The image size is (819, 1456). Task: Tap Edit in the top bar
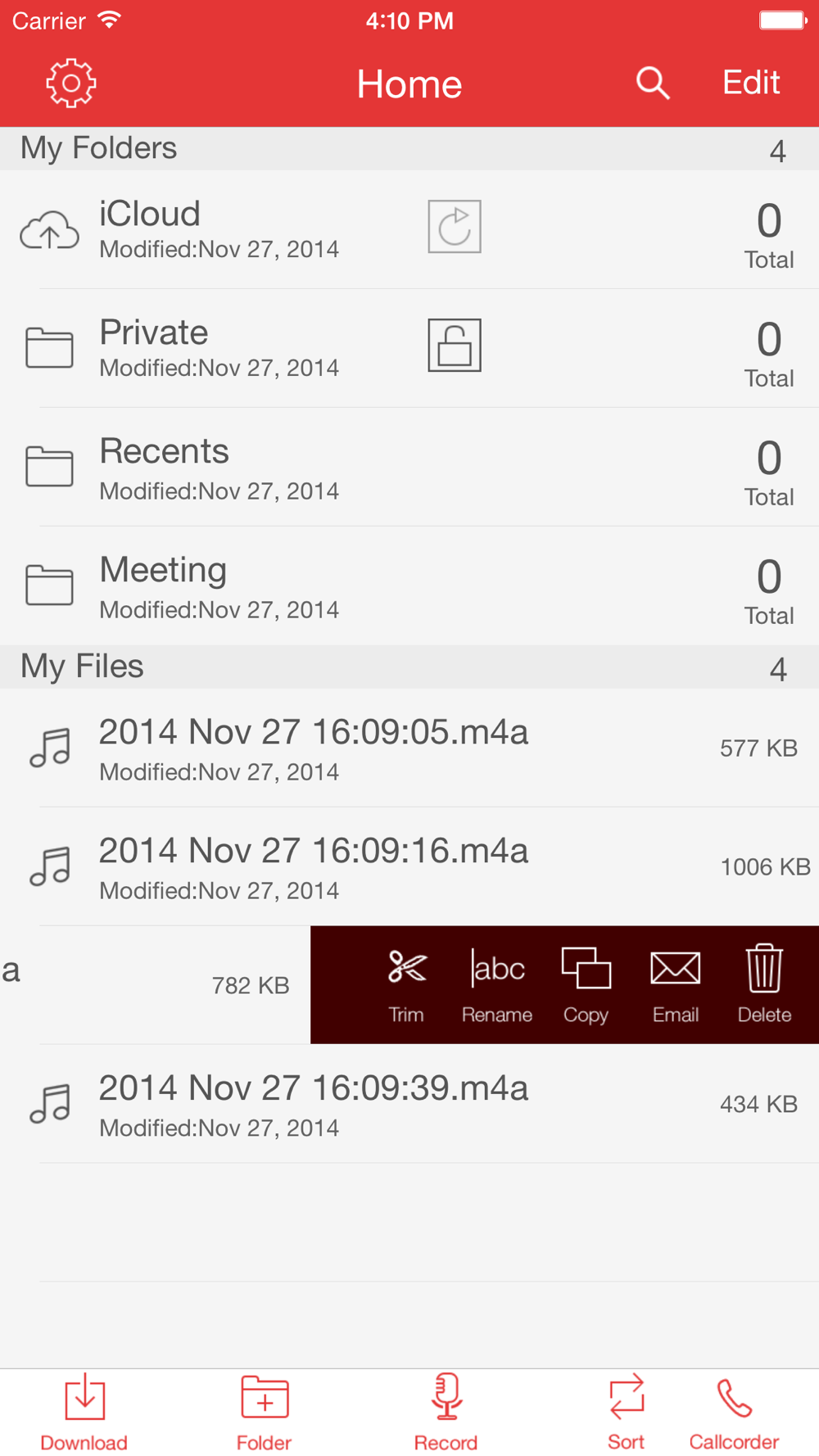pyautogui.click(x=750, y=83)
